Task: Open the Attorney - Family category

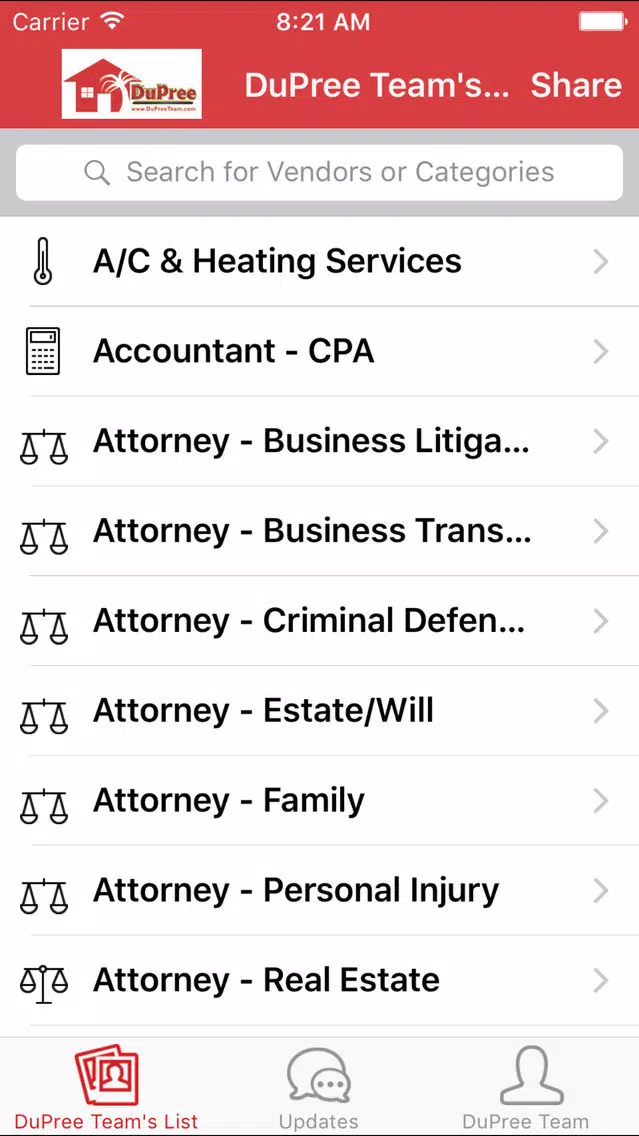Action: [320, 801]
